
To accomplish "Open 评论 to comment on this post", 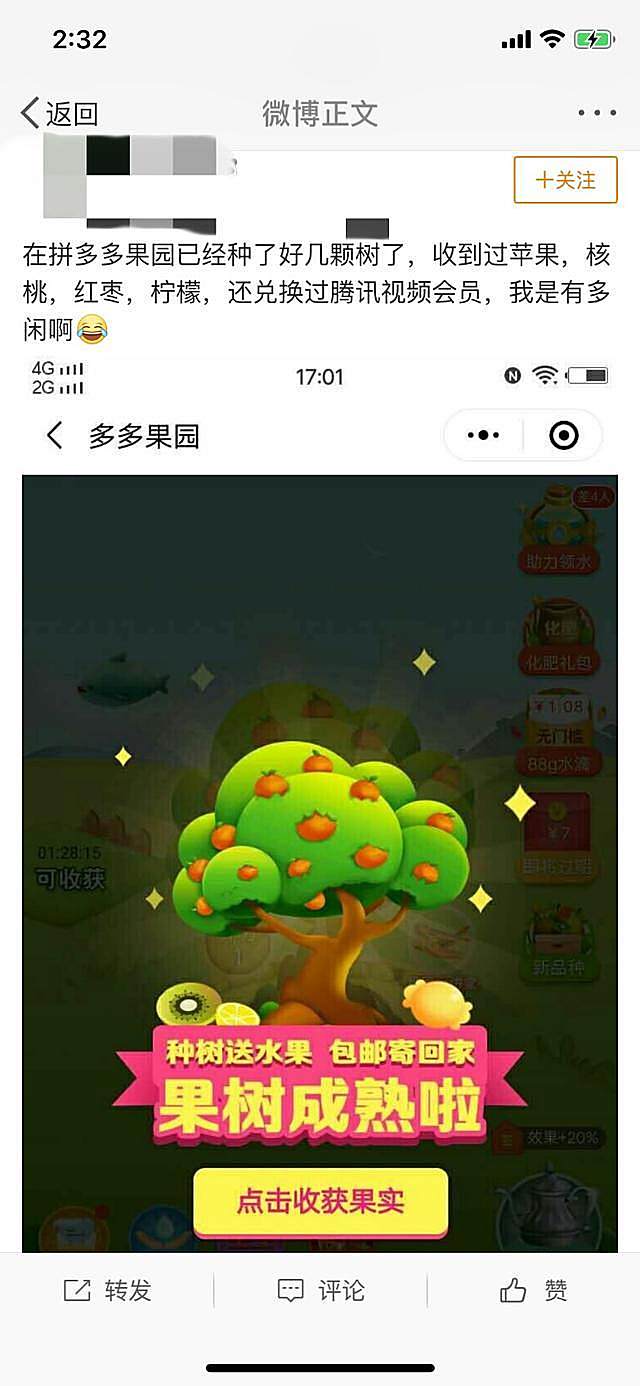I will (x=320, y=1291).
